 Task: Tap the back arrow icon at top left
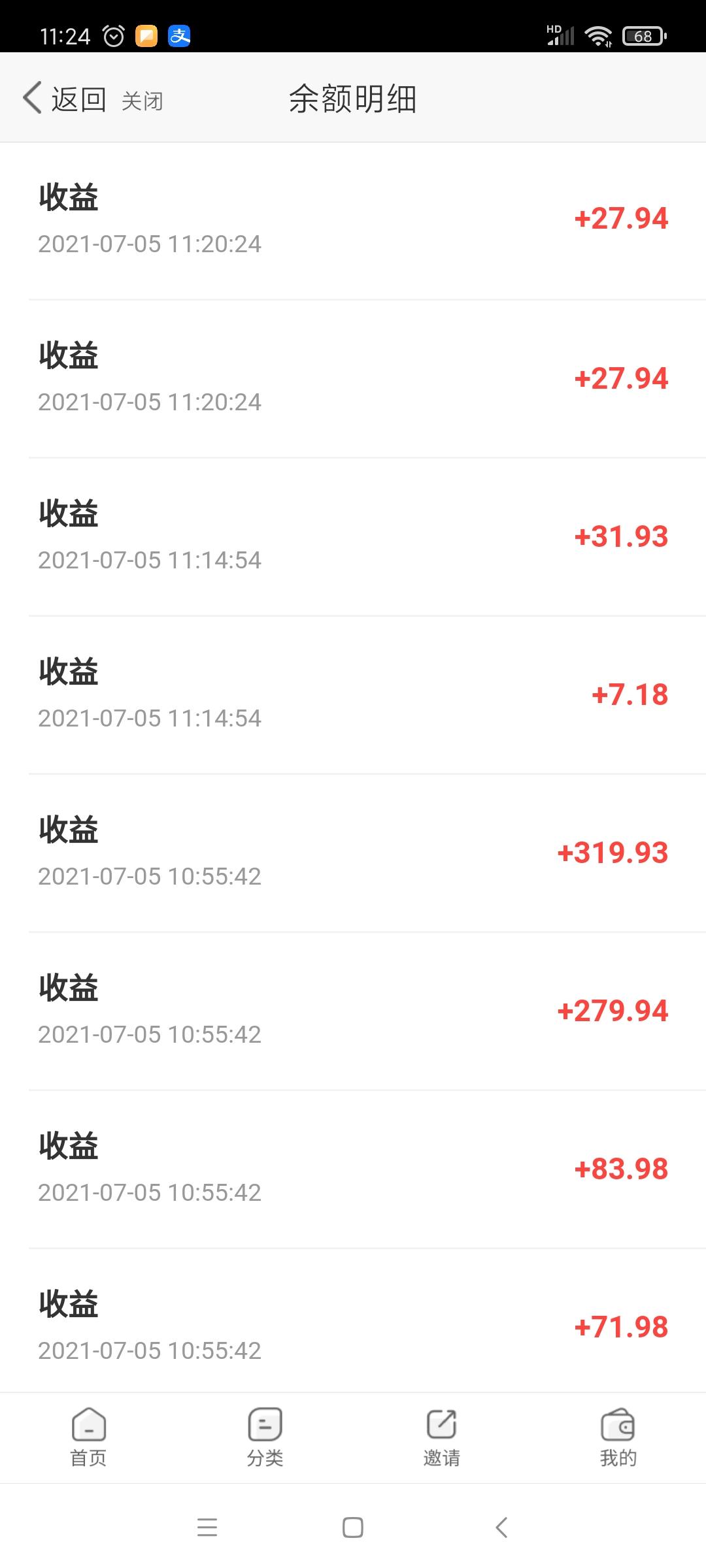pyautogui.click(x=31, y=98)
